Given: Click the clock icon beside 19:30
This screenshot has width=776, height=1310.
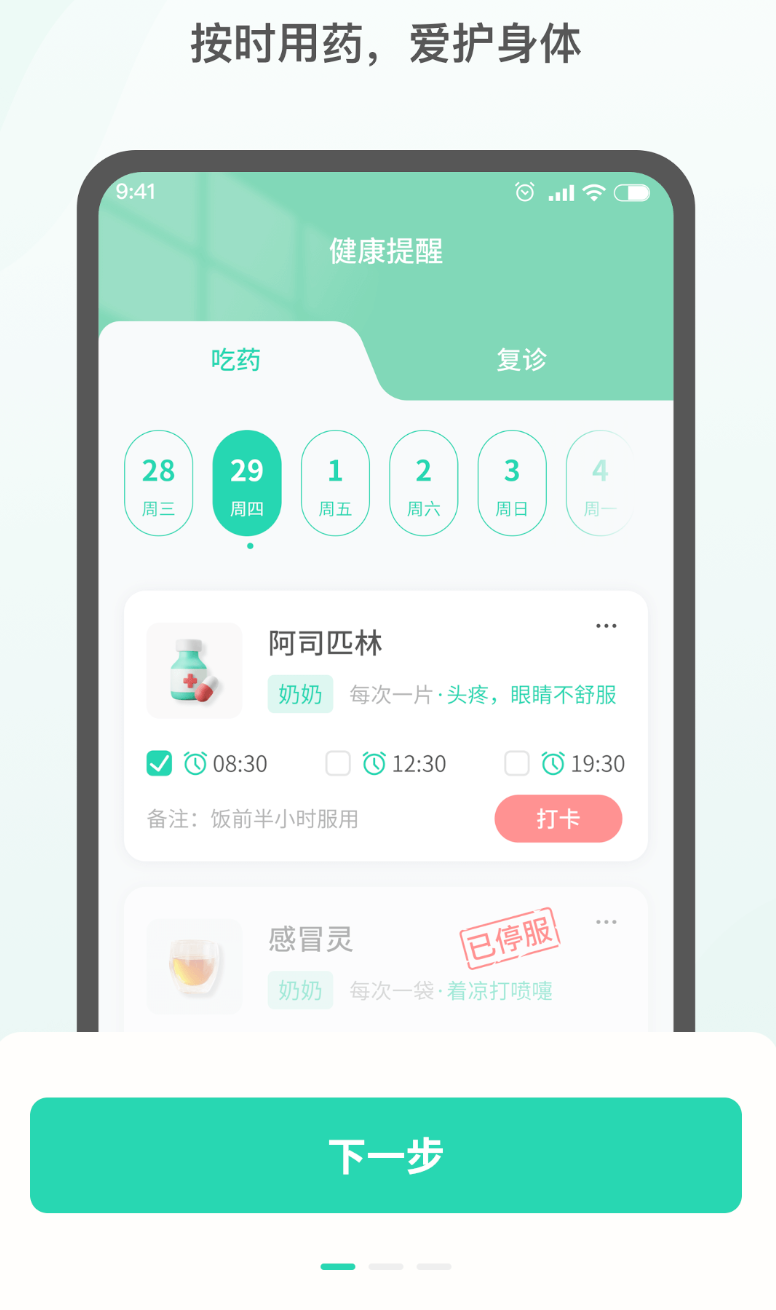Looking at the screenshot, I should [x=551, y=764].
